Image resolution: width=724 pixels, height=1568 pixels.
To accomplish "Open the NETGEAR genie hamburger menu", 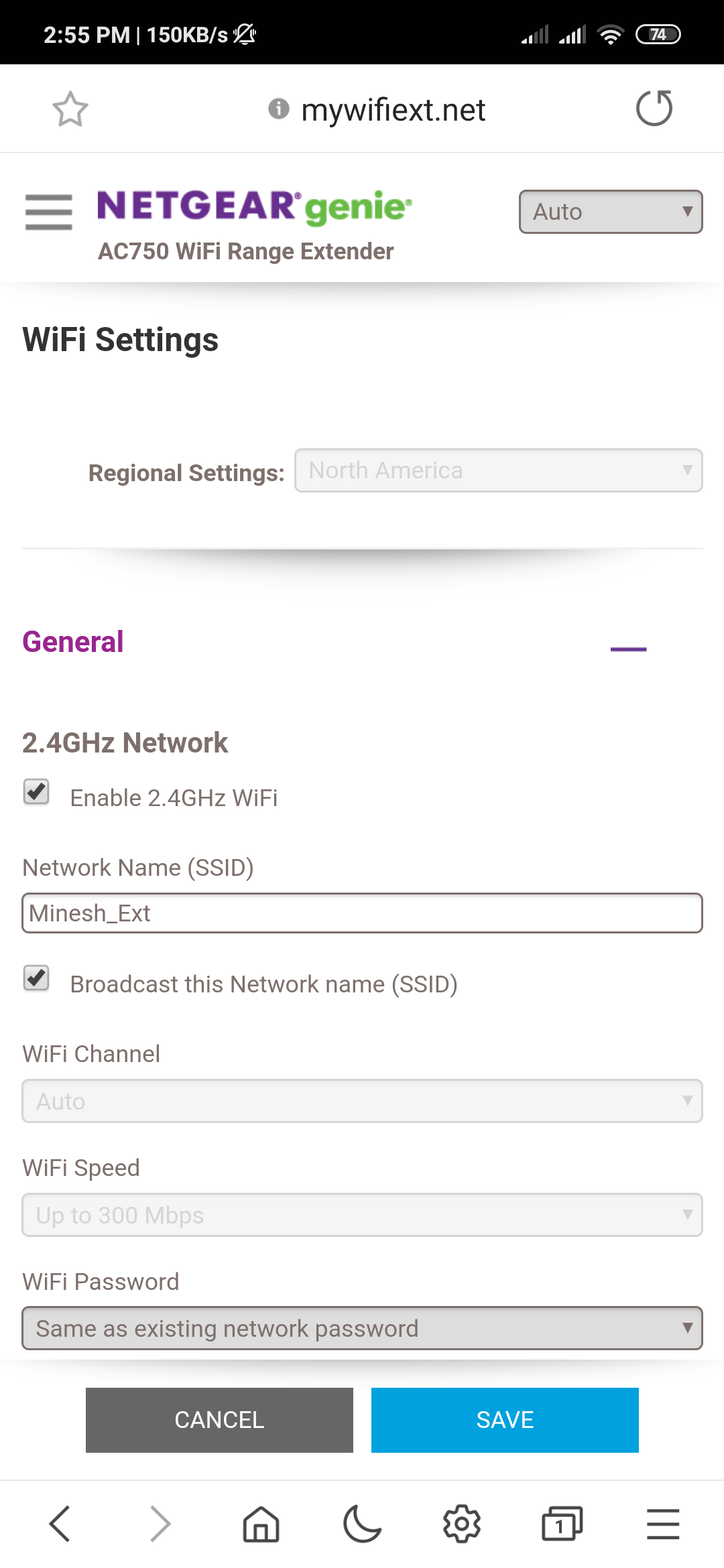I will coord(48,211).
